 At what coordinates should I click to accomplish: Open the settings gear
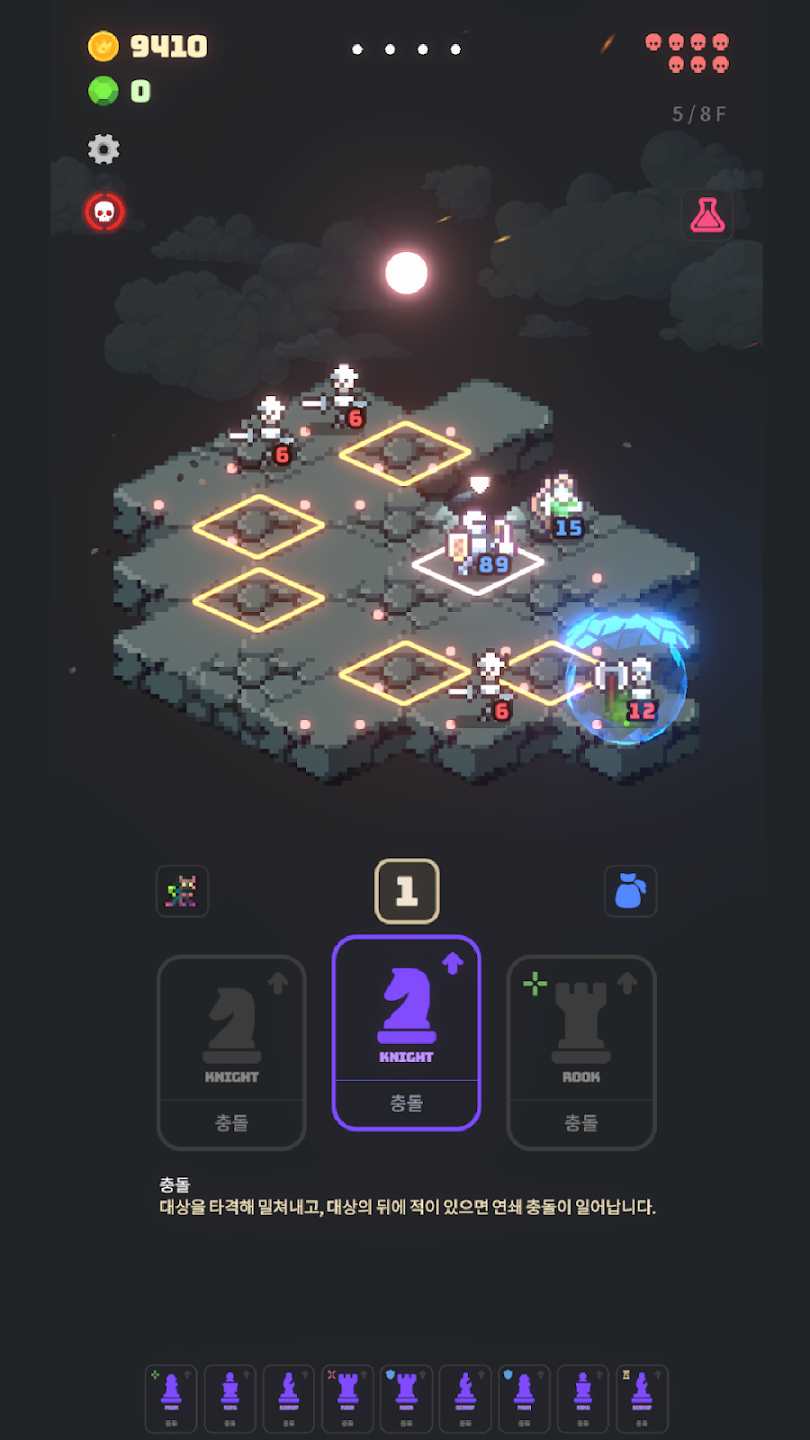tap(104, 150)
